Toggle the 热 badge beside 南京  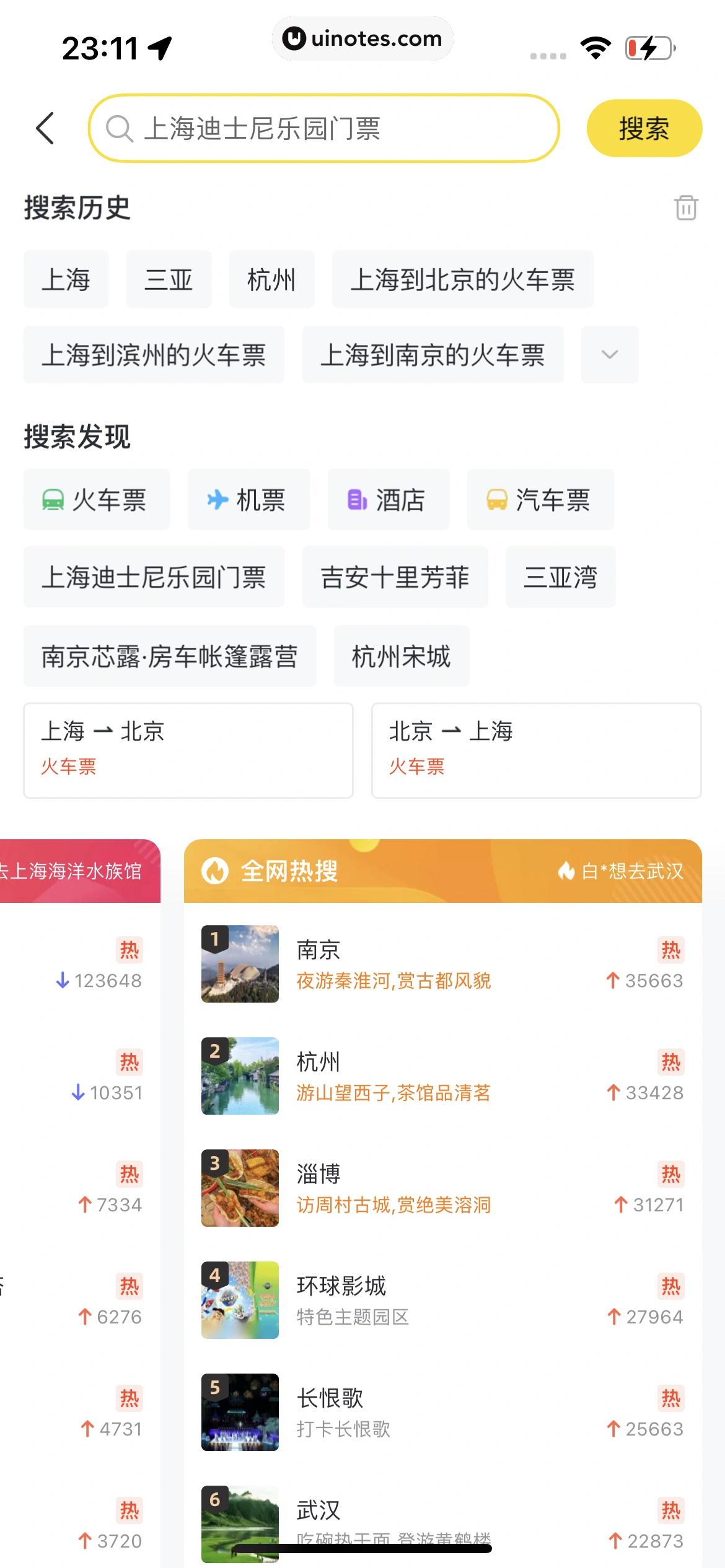tap(670, 949)
